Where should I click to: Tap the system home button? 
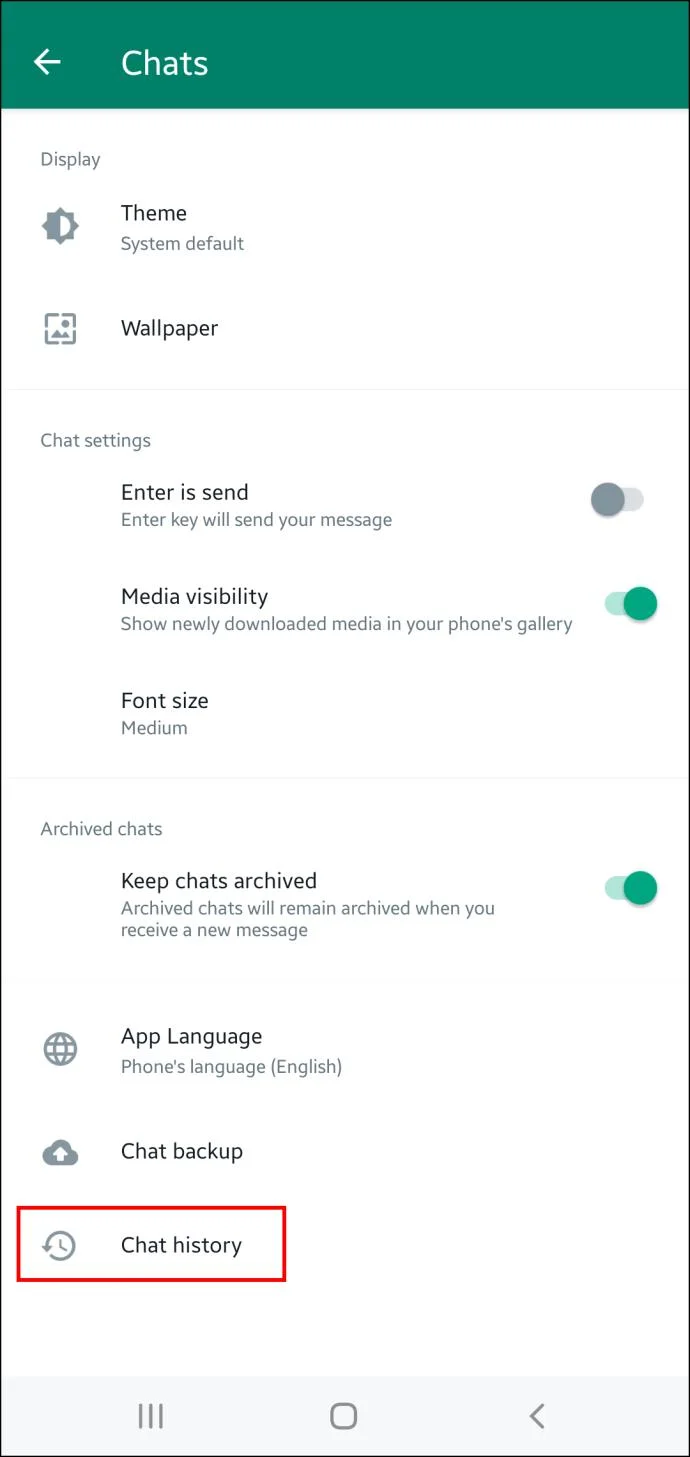(344, 1415)
